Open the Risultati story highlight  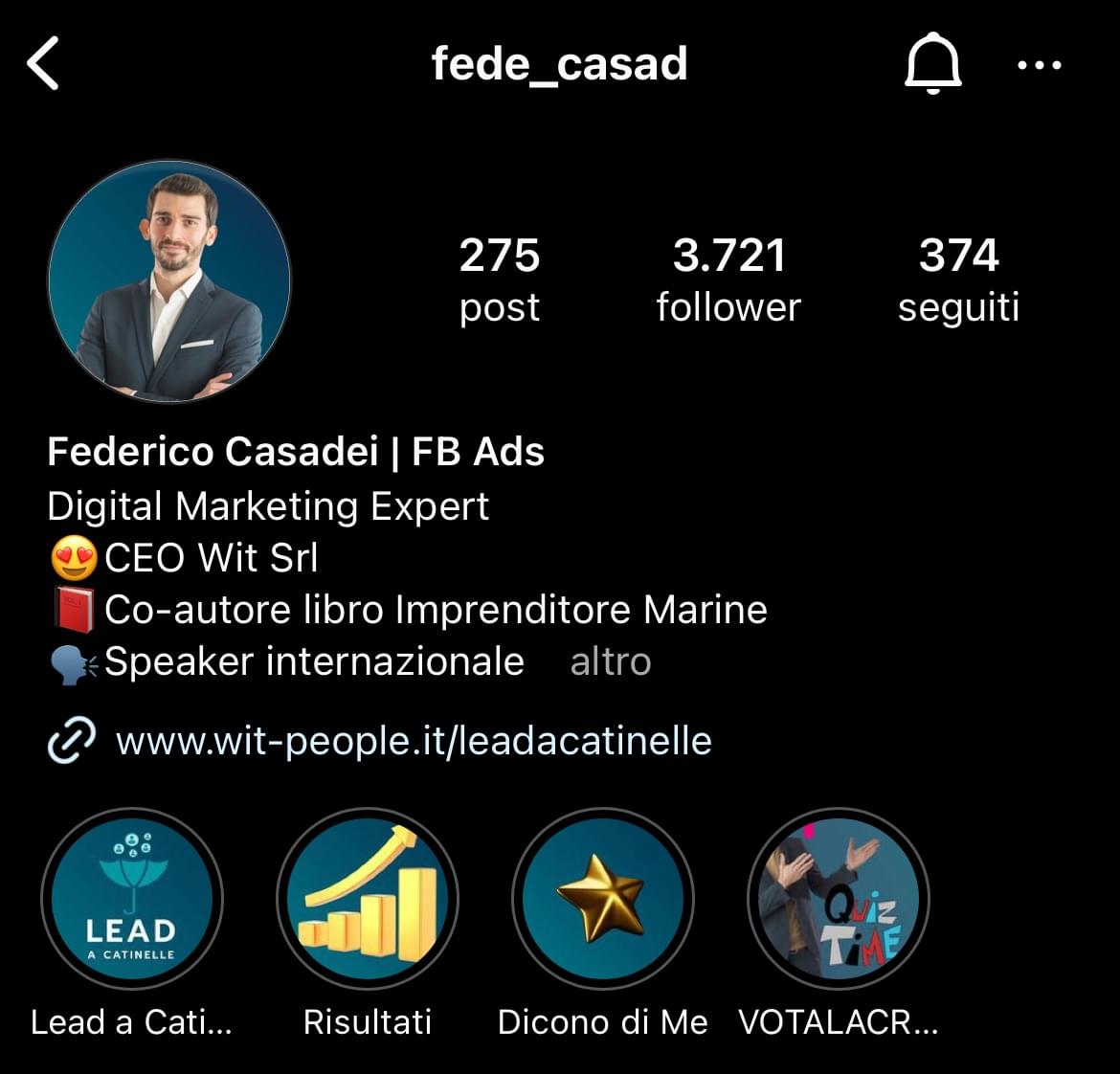[368, 899]
